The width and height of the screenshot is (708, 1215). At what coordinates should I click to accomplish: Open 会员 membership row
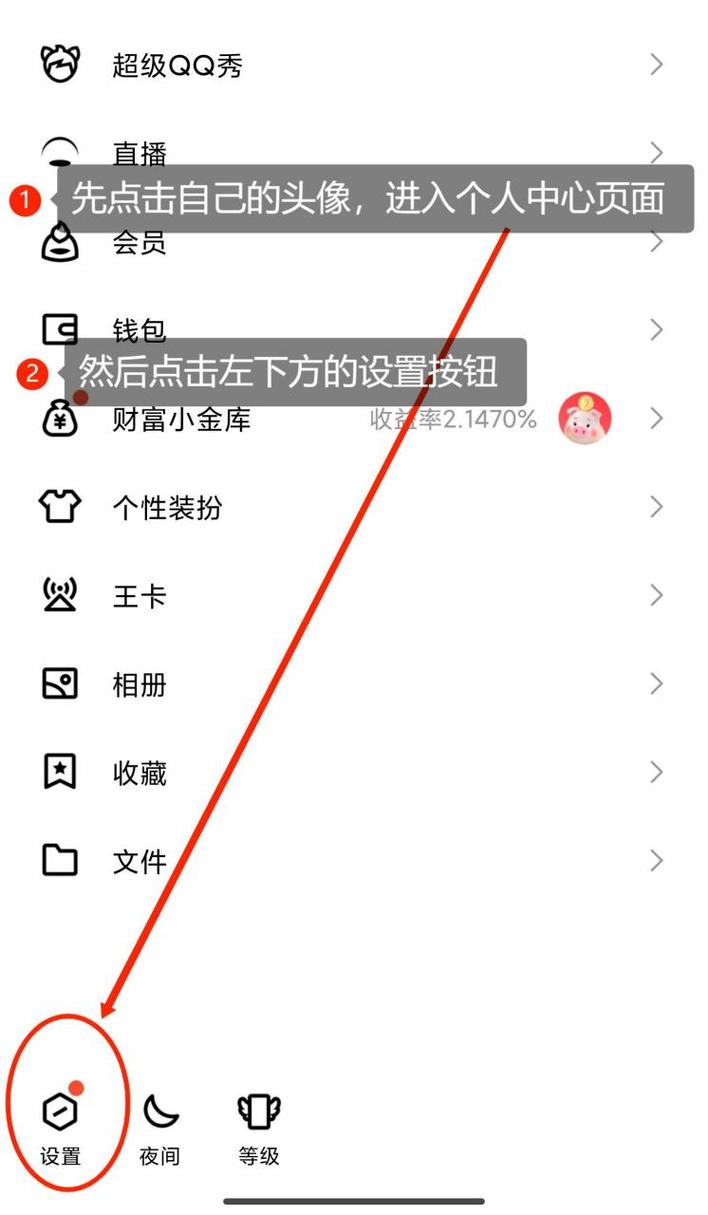click(x=139, y=244)
